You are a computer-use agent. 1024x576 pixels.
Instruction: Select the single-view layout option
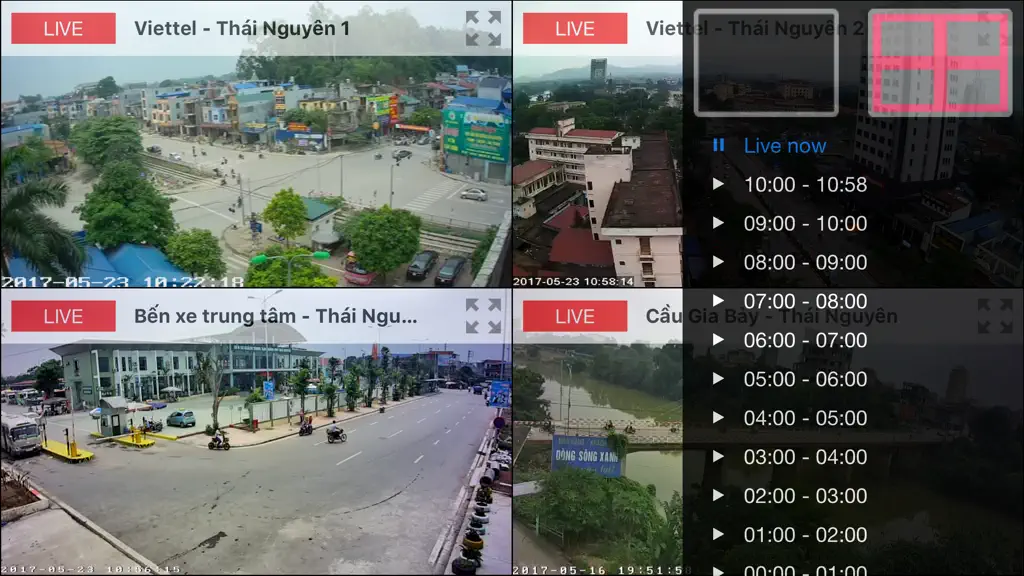(x=766, y=63)
